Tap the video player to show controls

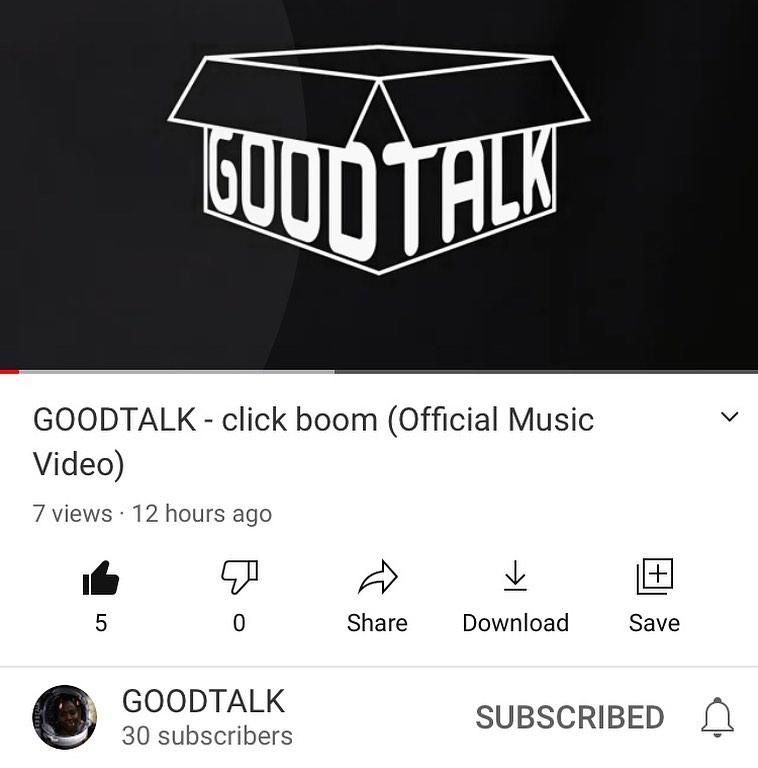[x=379, y=185]
